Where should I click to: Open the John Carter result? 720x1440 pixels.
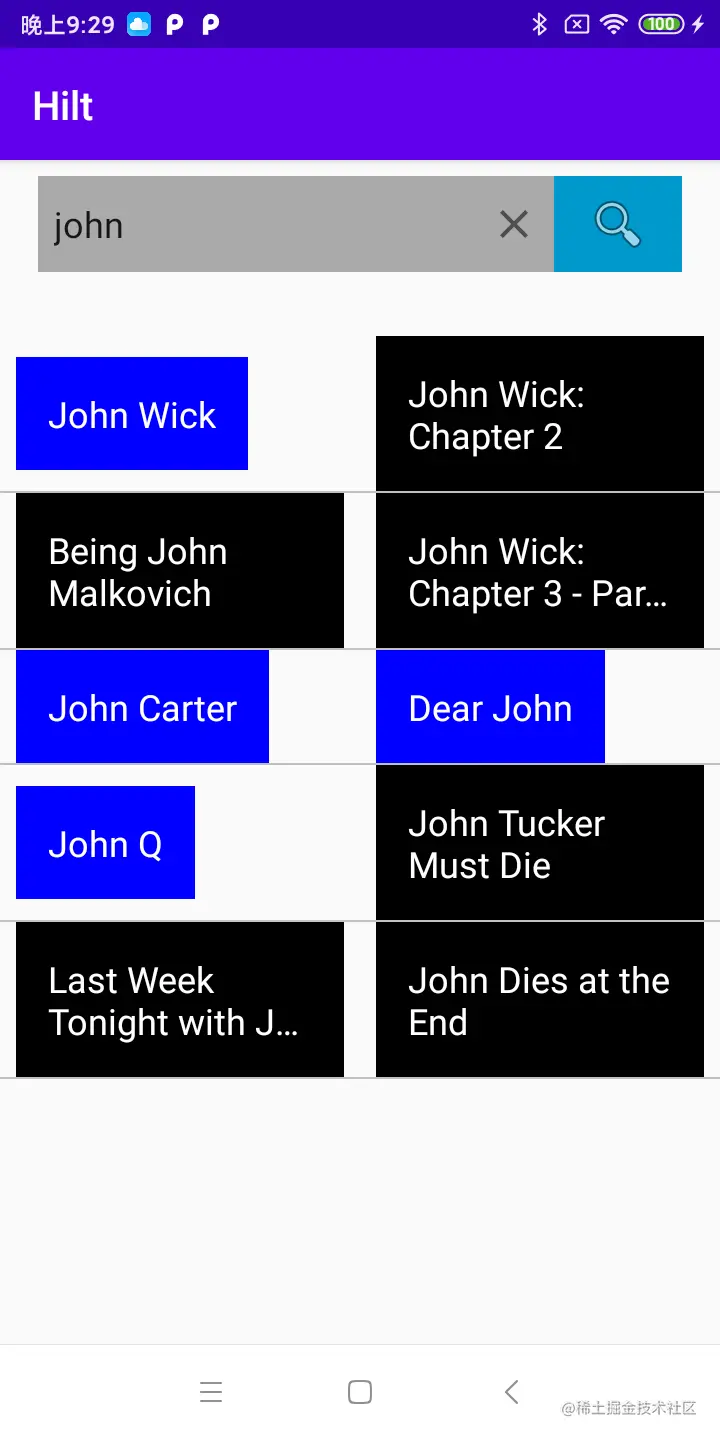[x=142, y=707]
